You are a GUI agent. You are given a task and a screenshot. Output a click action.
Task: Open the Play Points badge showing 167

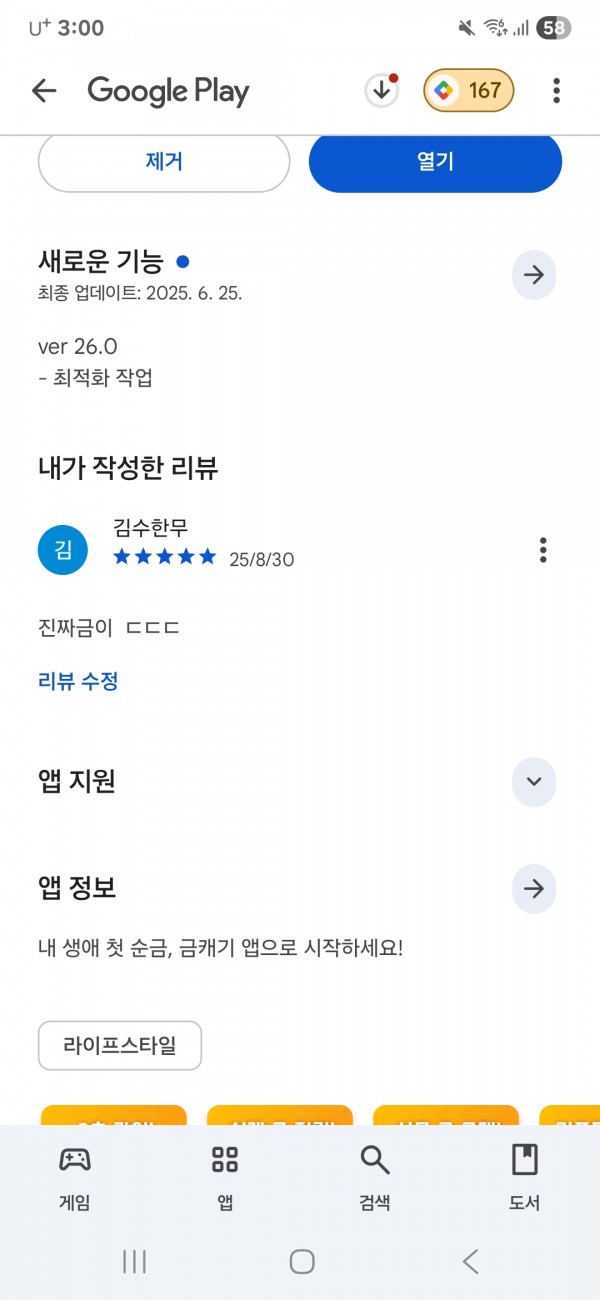469,91
